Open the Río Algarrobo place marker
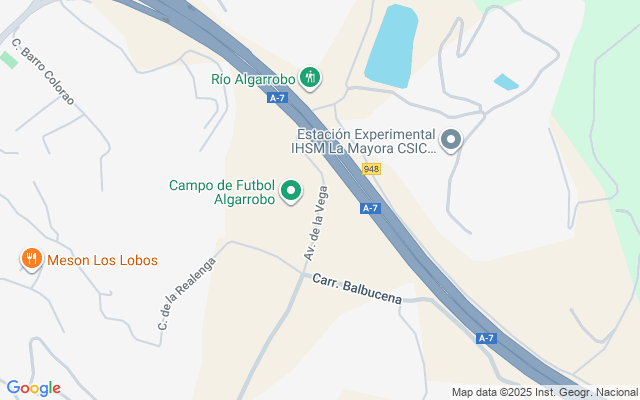 pyautogui.click(x=310, y=78)
